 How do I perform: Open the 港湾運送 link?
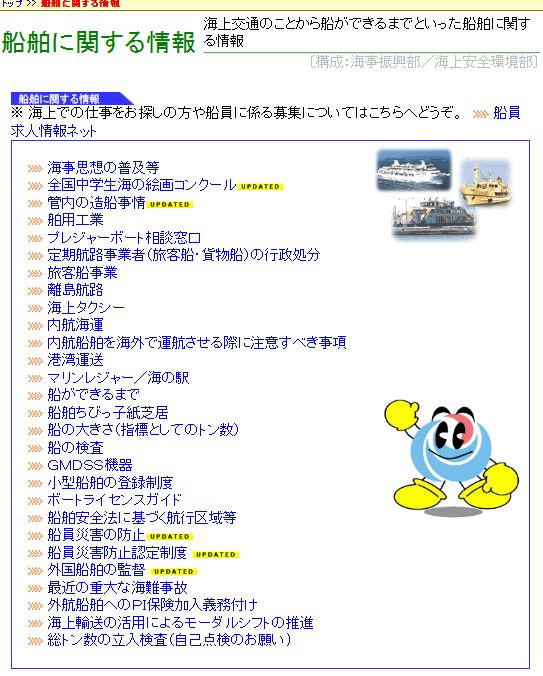click(x=75, y=360)
